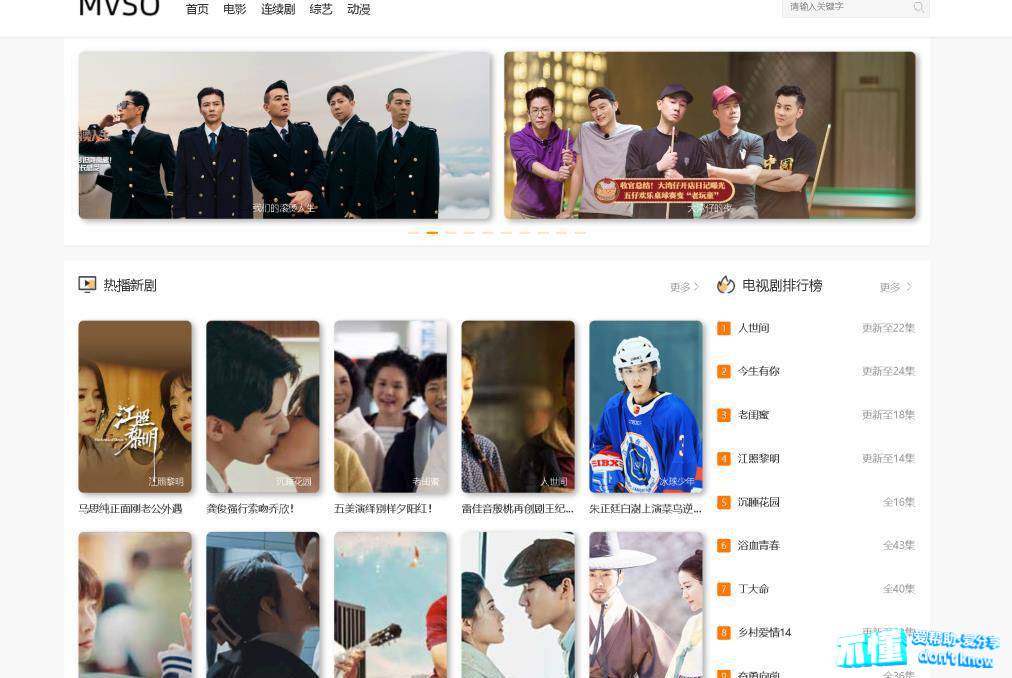Tap the search magnifier icon

pyautogui.click(x=919, y=7)
